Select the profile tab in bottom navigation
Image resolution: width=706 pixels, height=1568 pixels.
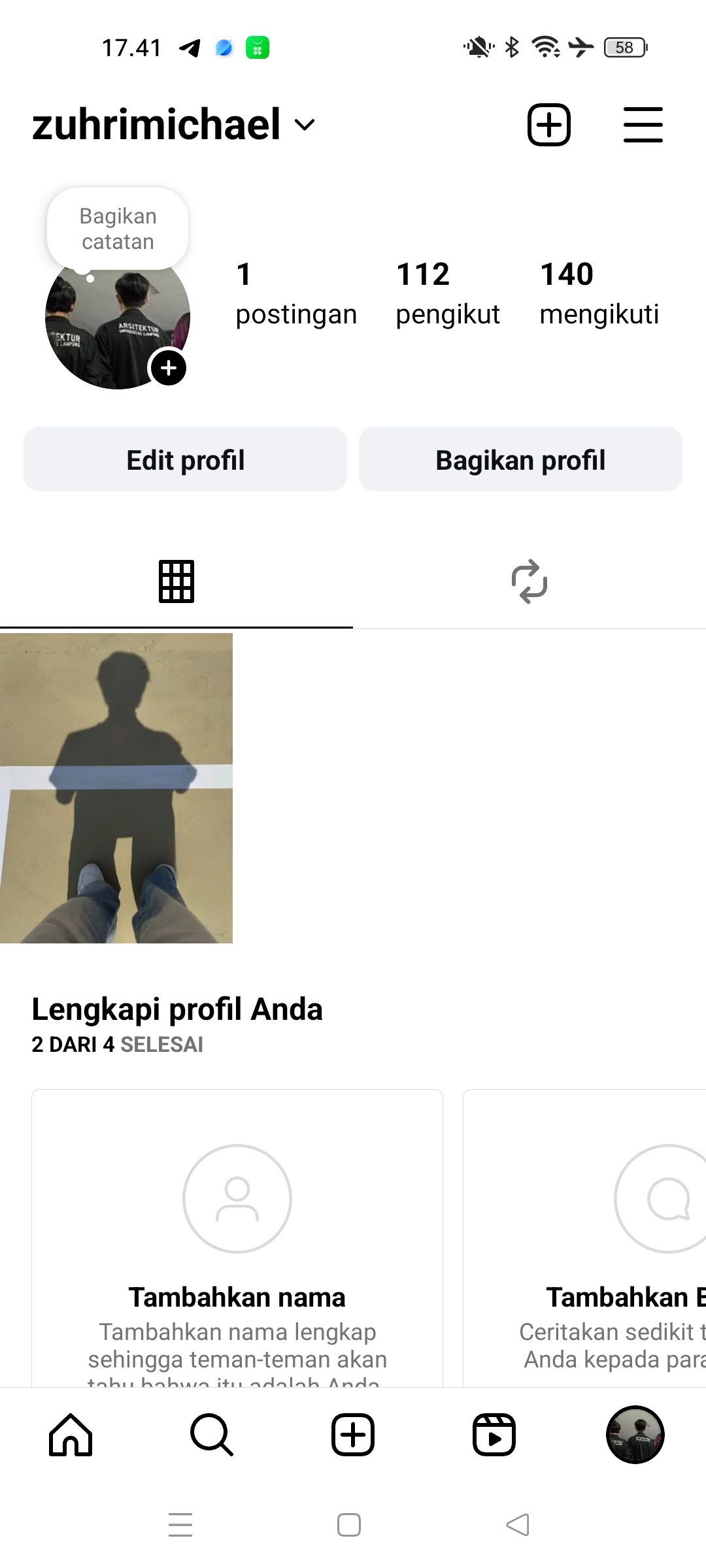point(635,1435)
